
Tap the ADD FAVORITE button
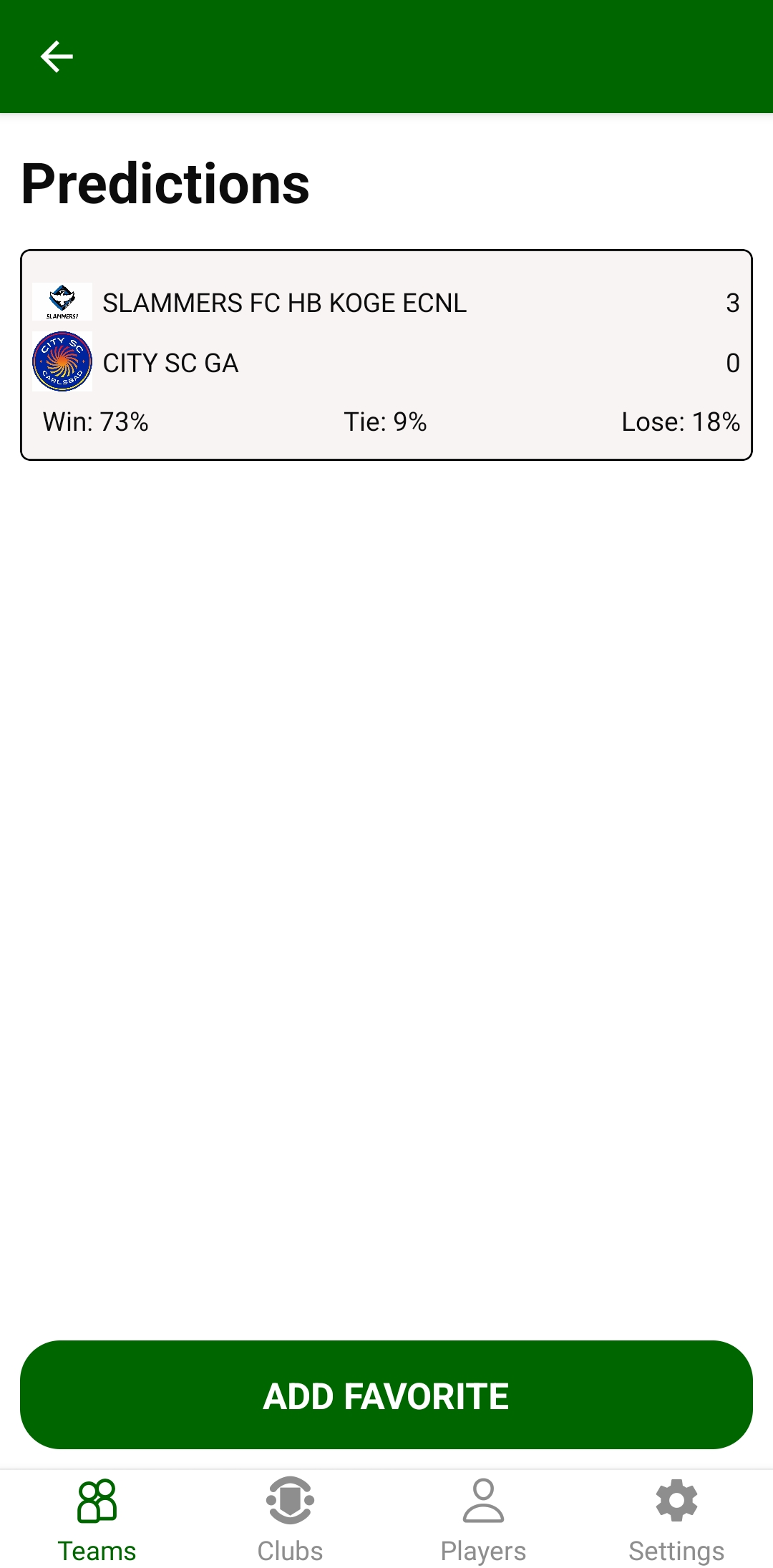(x=386, y=1395)
